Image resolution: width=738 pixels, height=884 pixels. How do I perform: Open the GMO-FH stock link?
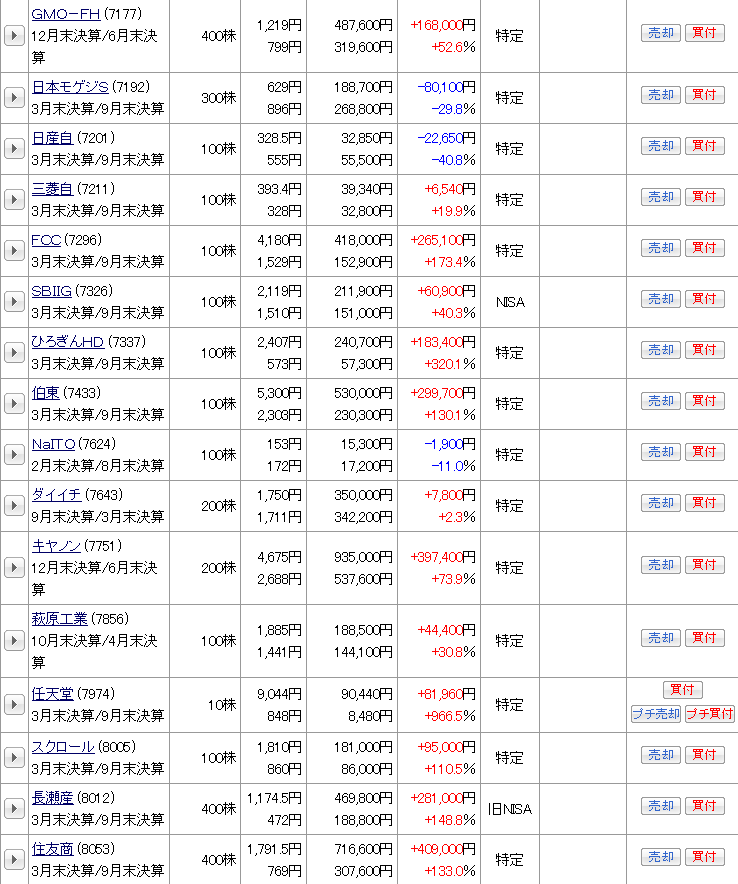pos(65,14)
